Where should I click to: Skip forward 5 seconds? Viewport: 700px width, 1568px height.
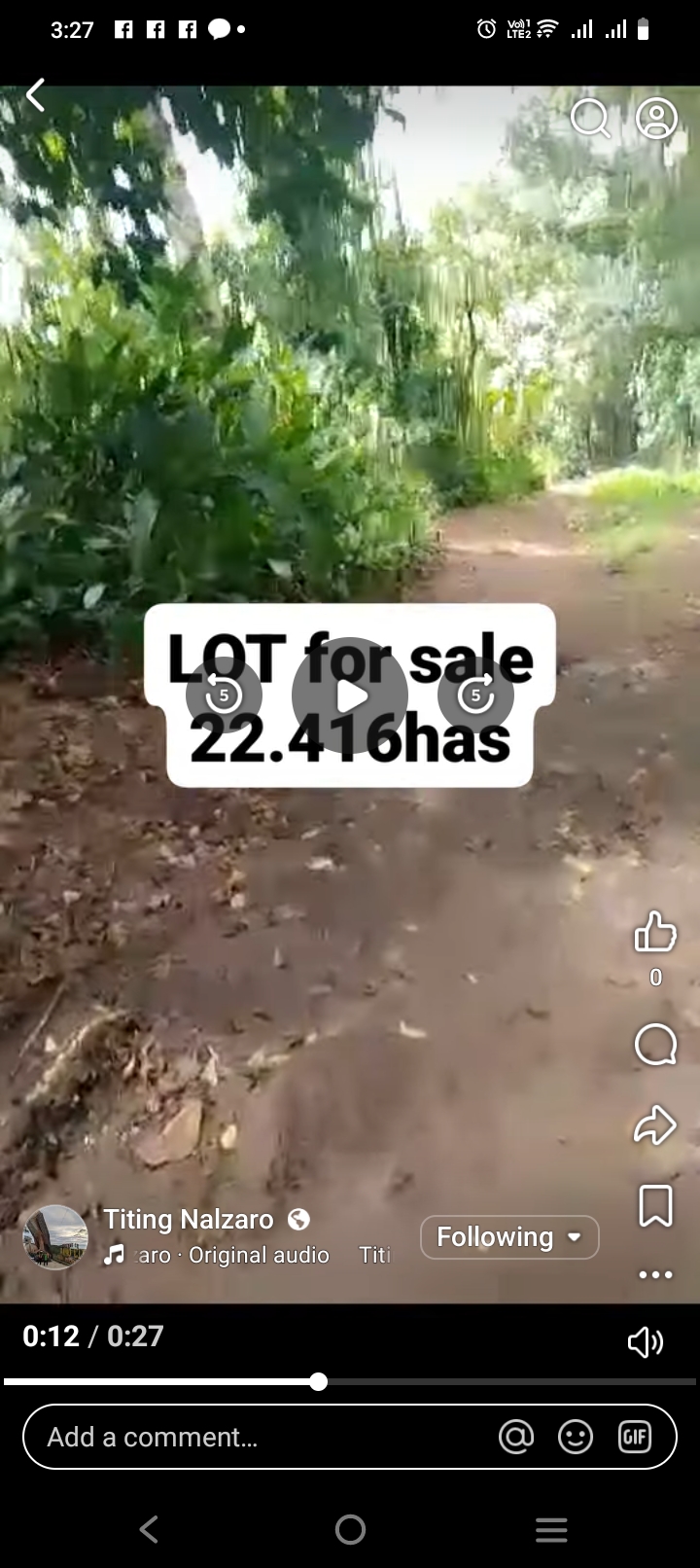click(x=475, y=695)
